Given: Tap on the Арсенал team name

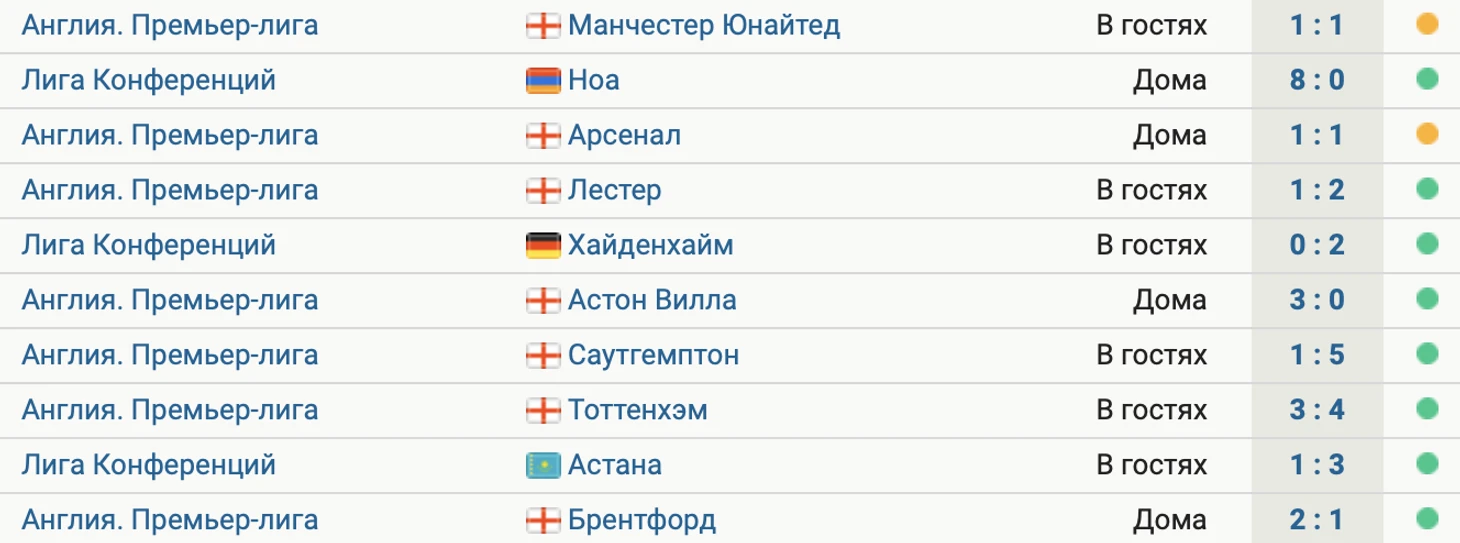Looking at the screenshot, I should 625,135.
